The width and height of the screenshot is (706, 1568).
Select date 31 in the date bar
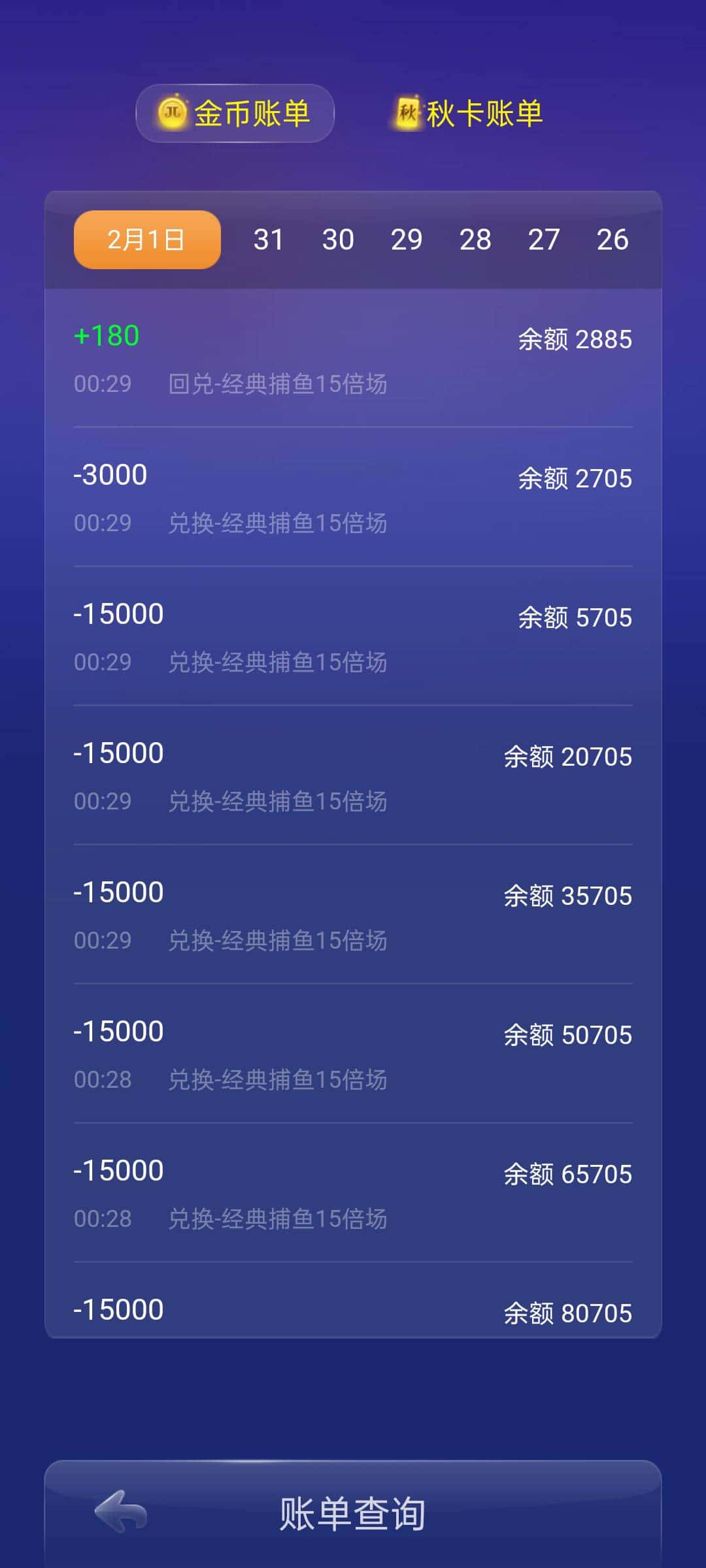click(x=269, y=239)
